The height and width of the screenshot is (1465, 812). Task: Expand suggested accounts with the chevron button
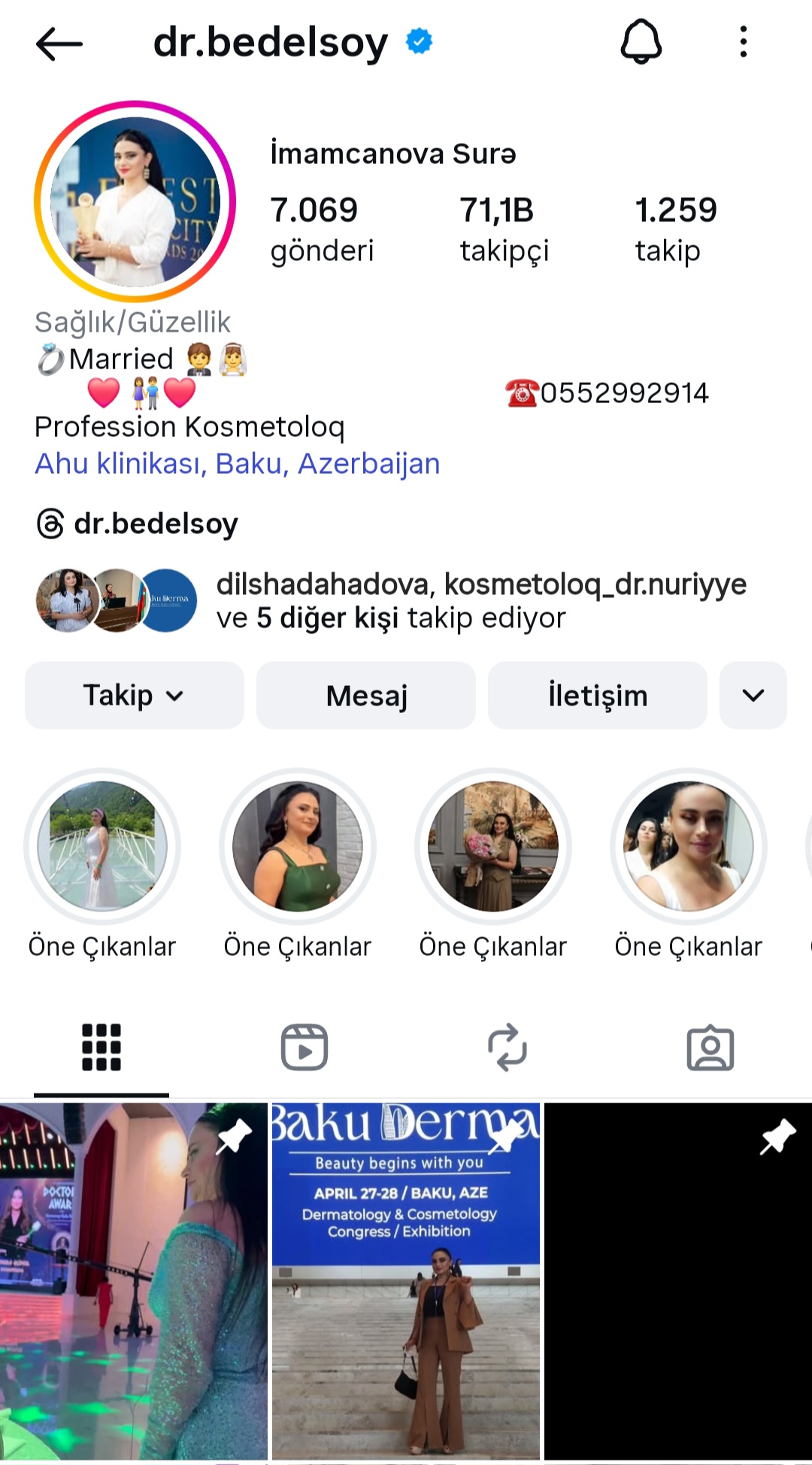pyautogui.click(x=753, y=696)
